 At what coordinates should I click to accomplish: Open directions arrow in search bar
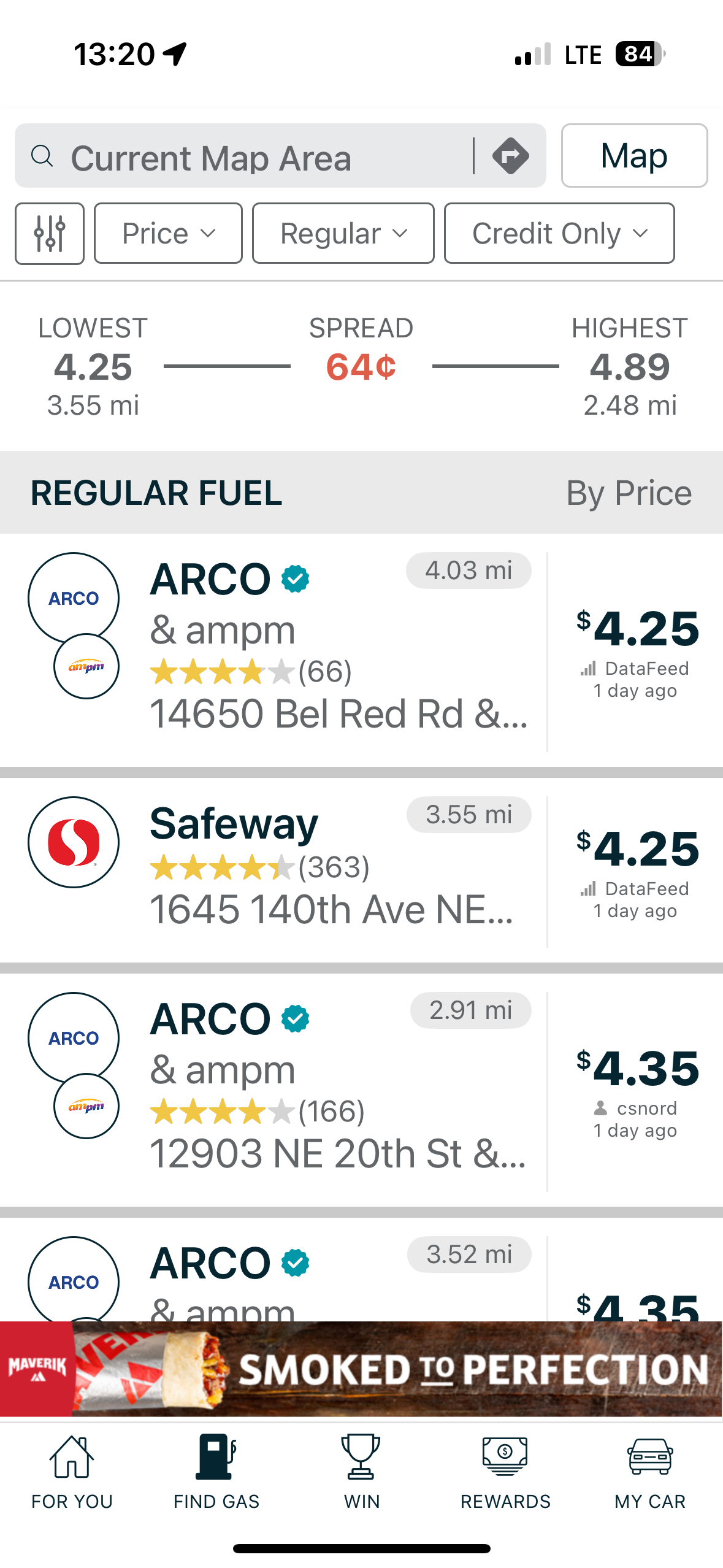tap(510, 156)
